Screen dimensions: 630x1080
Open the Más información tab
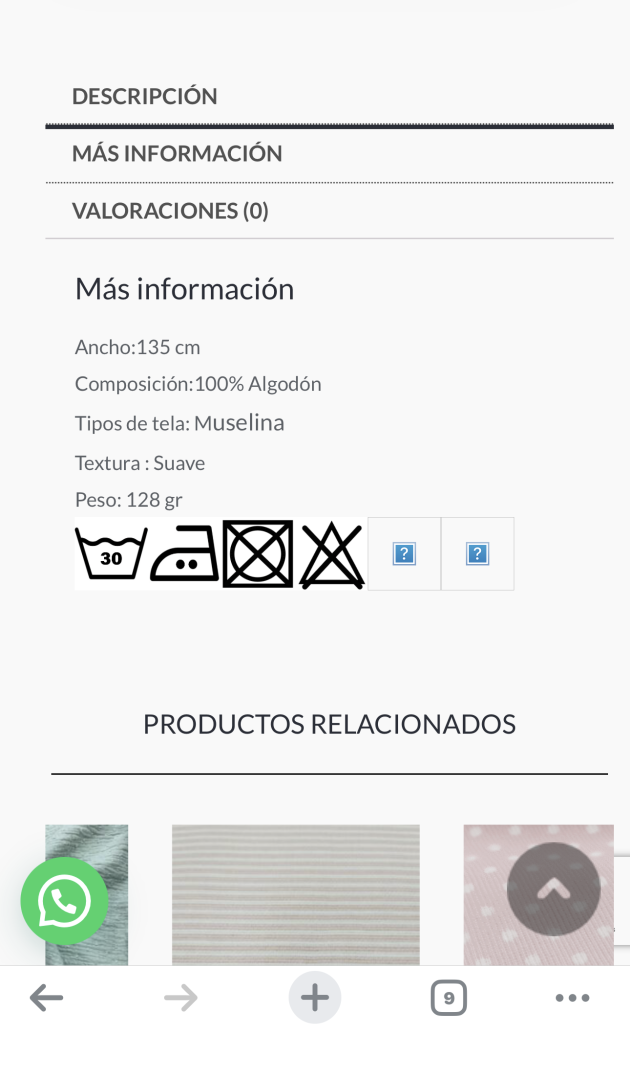(x=177, y=154)
